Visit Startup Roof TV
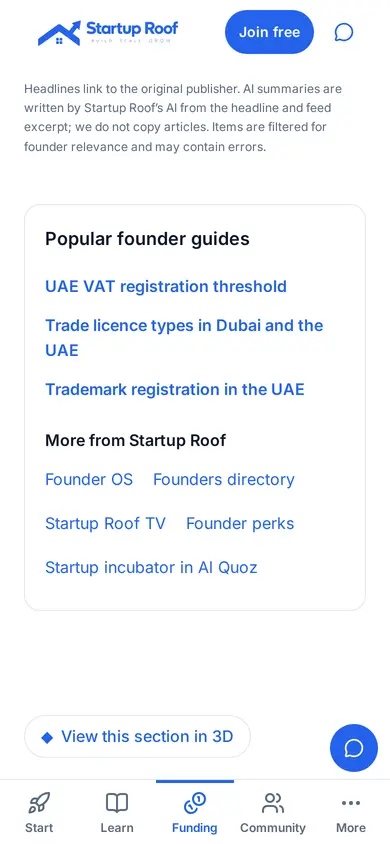This screenshot has height=844, width=390. point(105,524)
